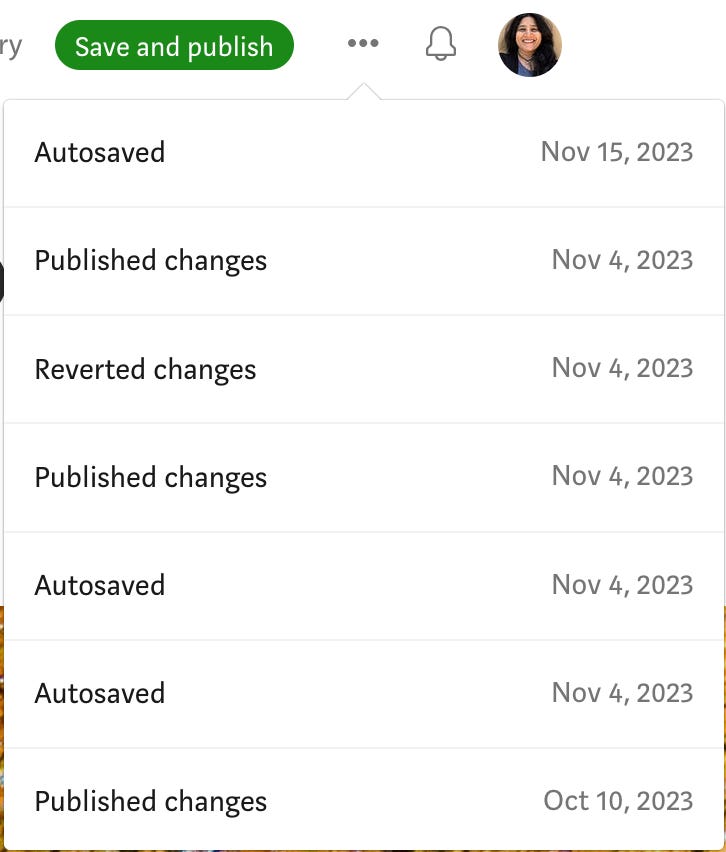
Task: Click the Nov 15, 2023 date label
Action: coord(617,152)
